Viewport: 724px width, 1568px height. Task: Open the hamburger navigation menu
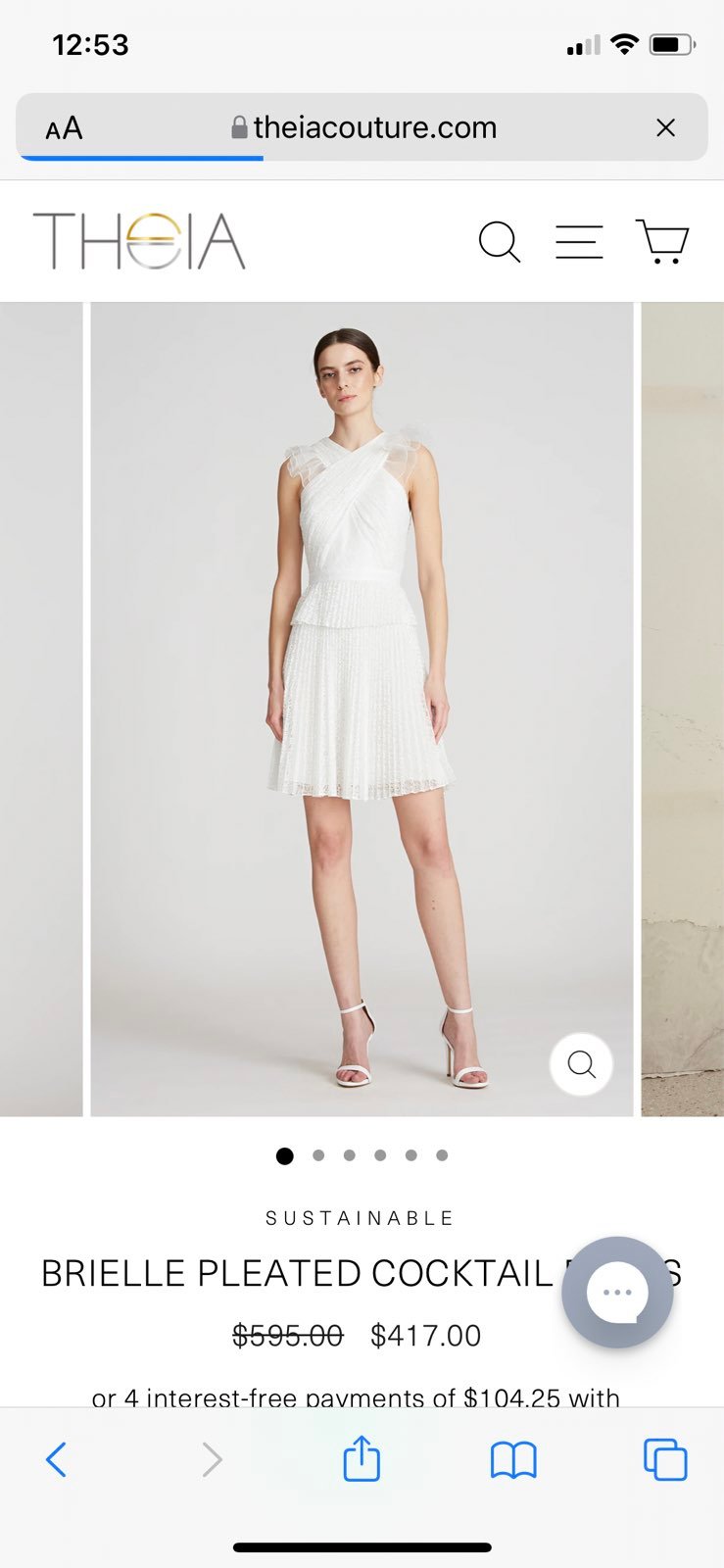tap(579, 241)
